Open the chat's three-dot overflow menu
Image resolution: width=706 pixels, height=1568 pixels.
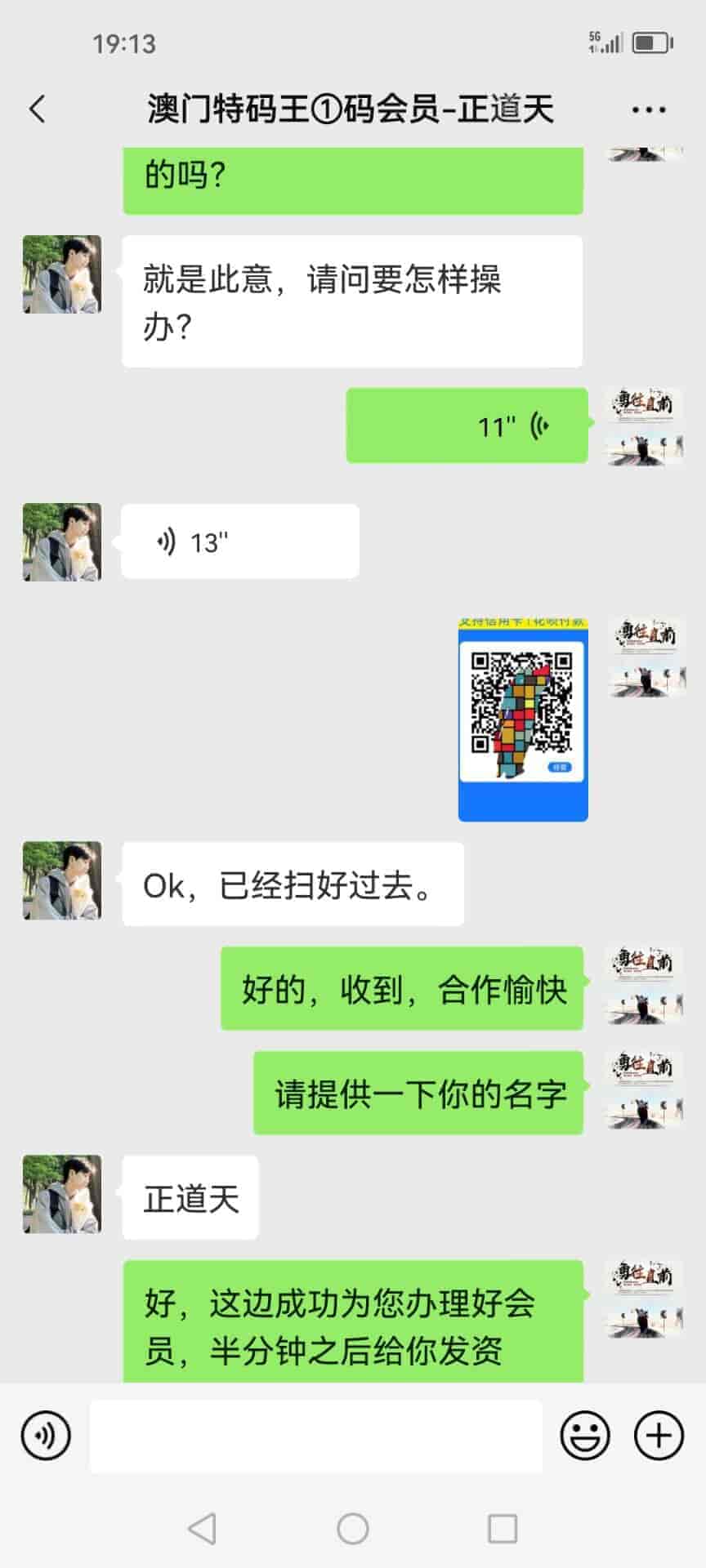[648, 109]
